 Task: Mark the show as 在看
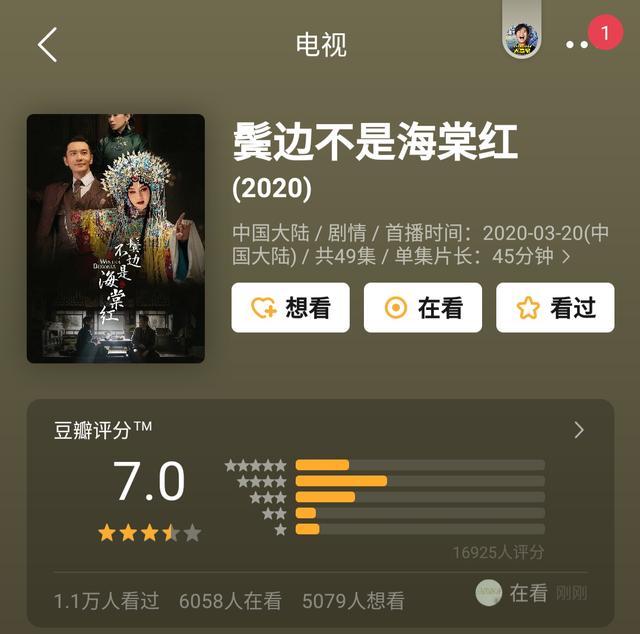(422, 308)
